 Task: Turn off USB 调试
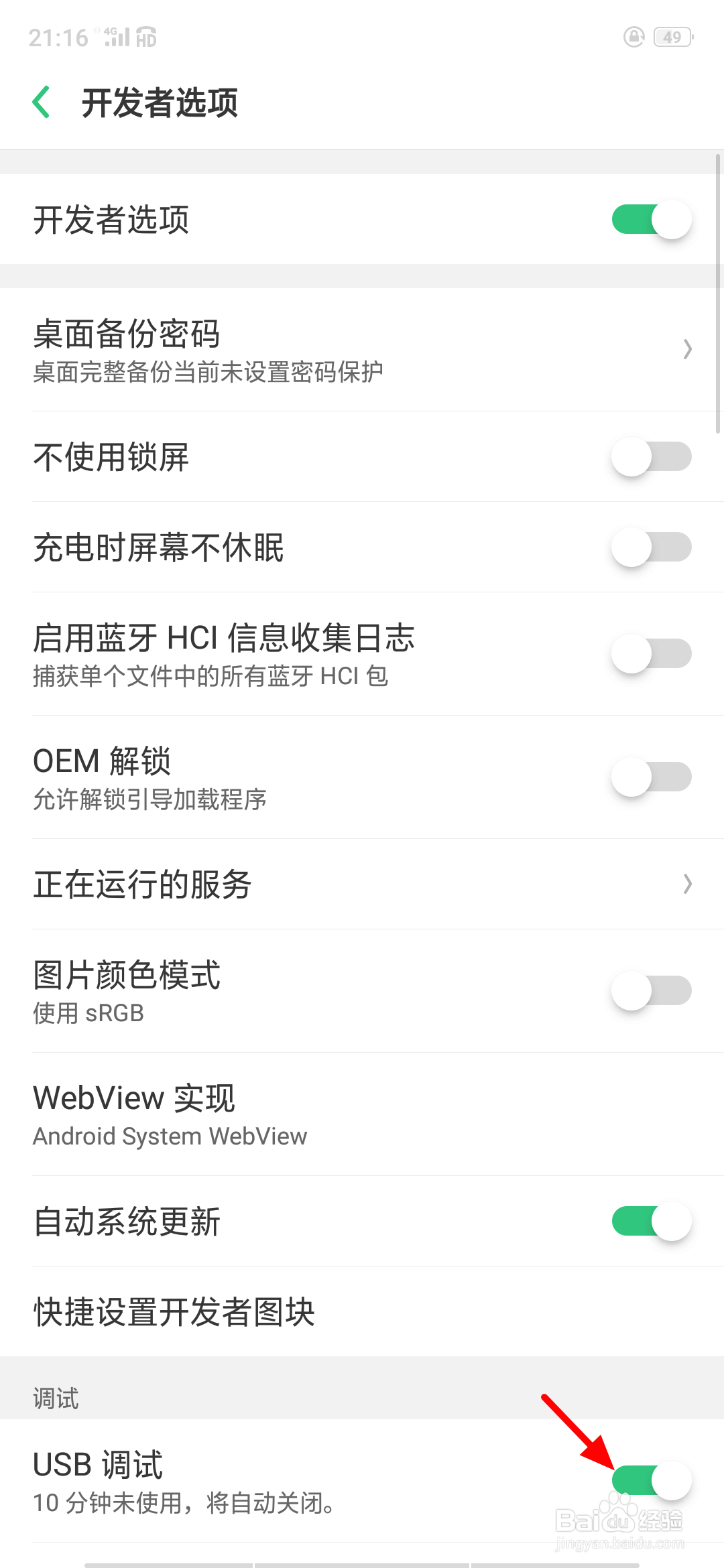click(x=651, y=1481)
